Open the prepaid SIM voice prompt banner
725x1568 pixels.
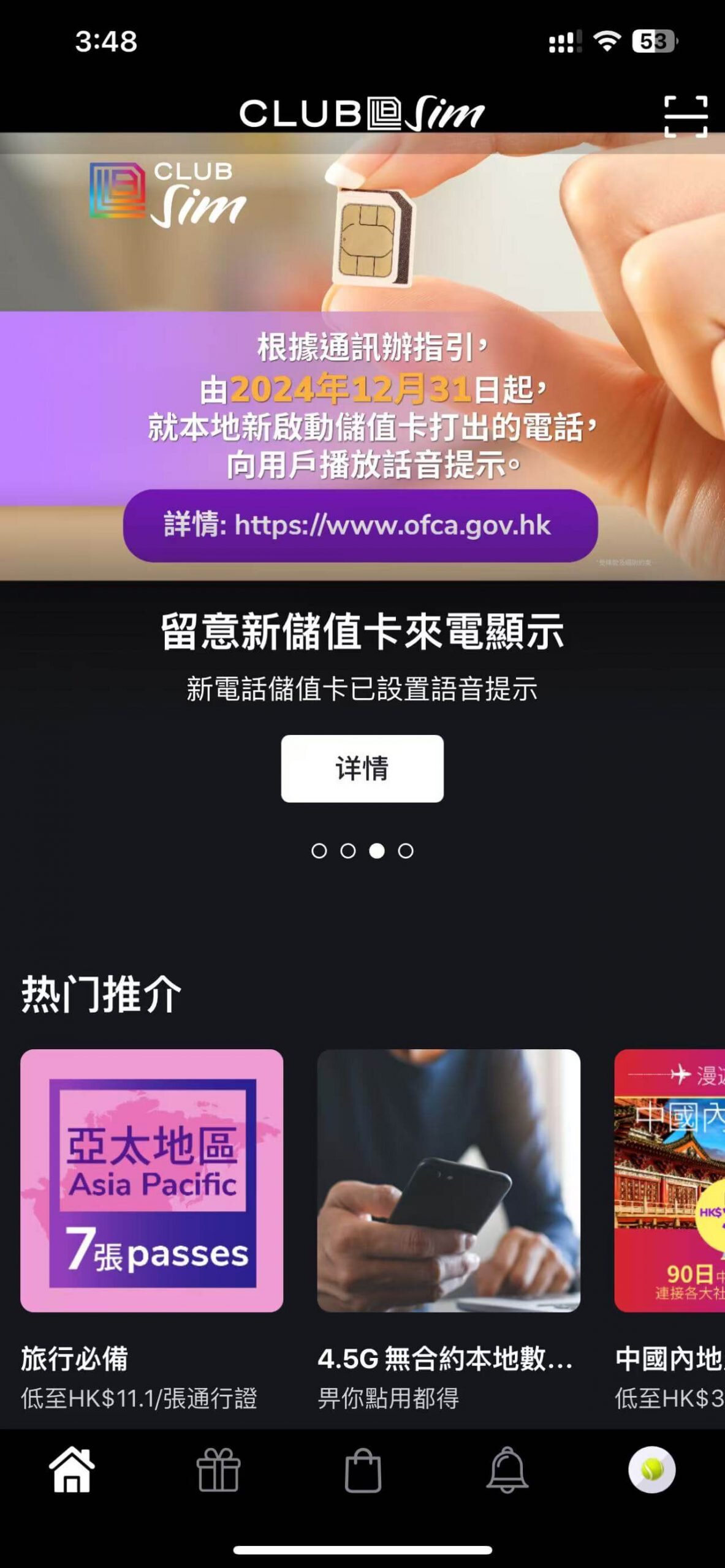[362, 356]
